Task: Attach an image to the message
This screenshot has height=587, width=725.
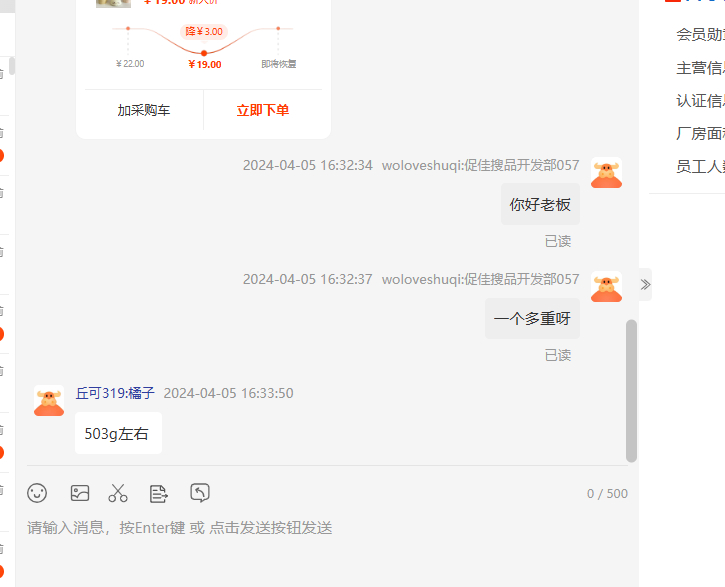Action: pyautogui.click(x=80, y=493)
